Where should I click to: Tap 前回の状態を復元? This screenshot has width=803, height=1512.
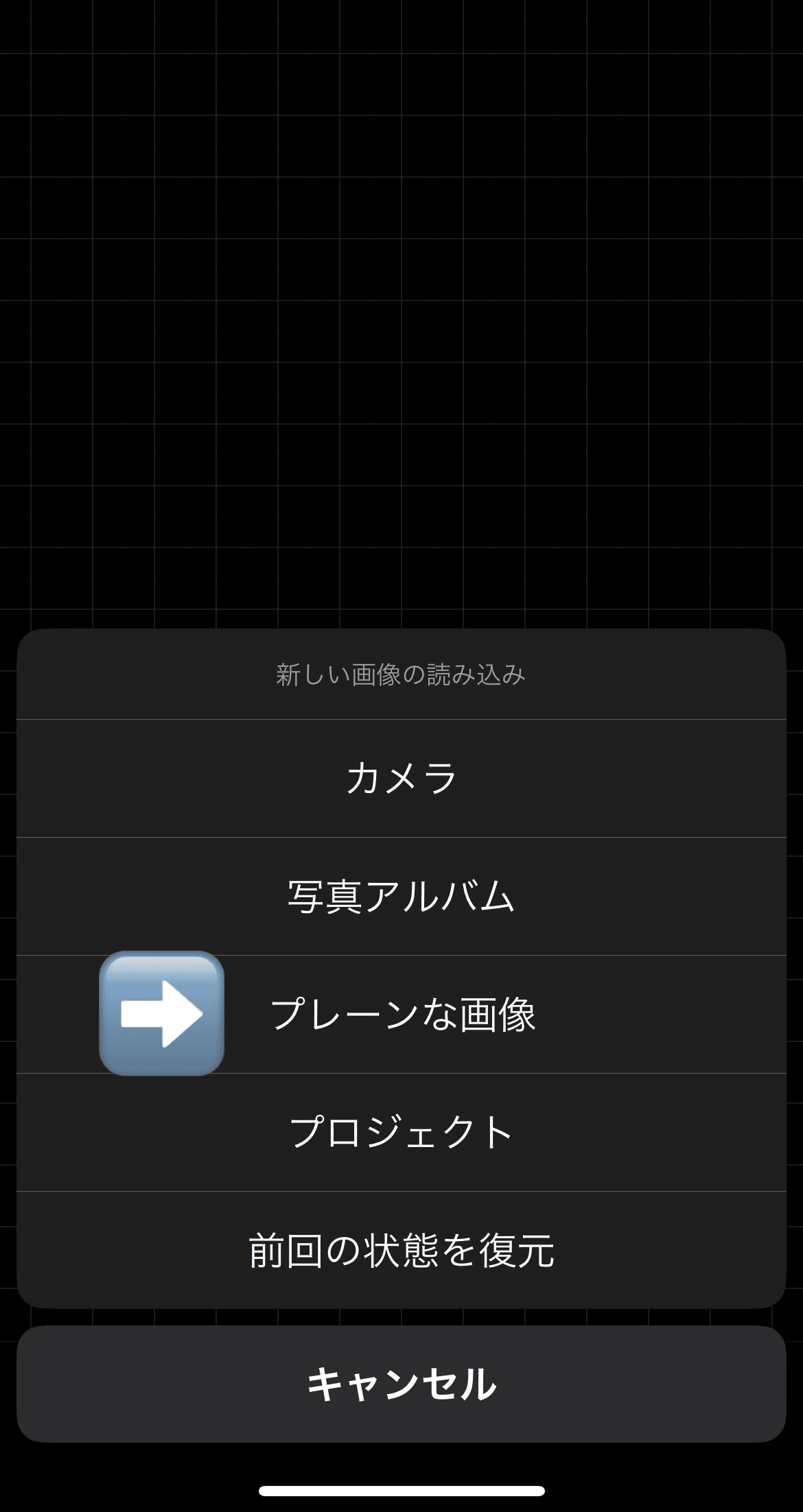click(401, 1250)
